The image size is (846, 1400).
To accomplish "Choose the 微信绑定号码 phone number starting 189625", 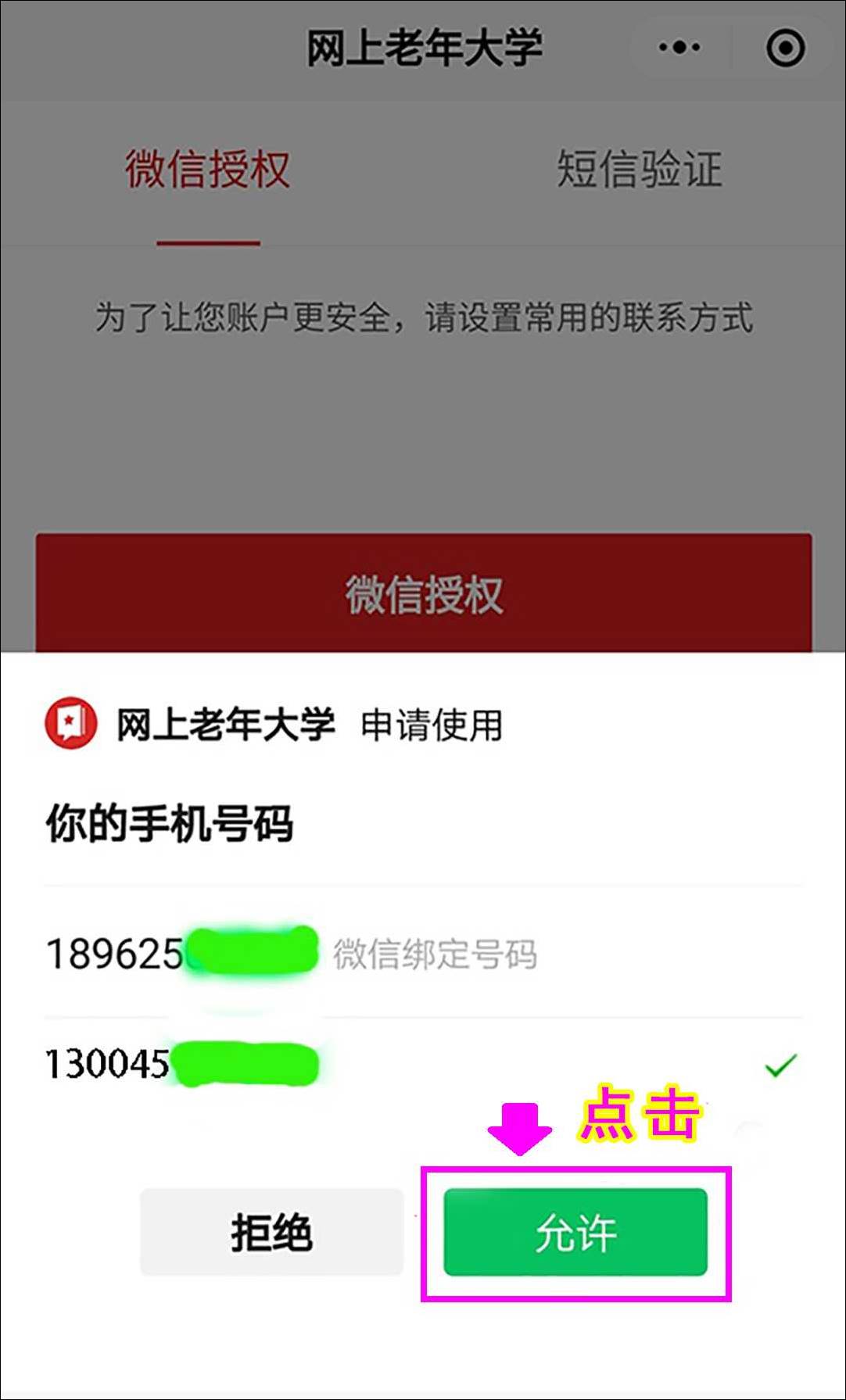I will [291, 953].
